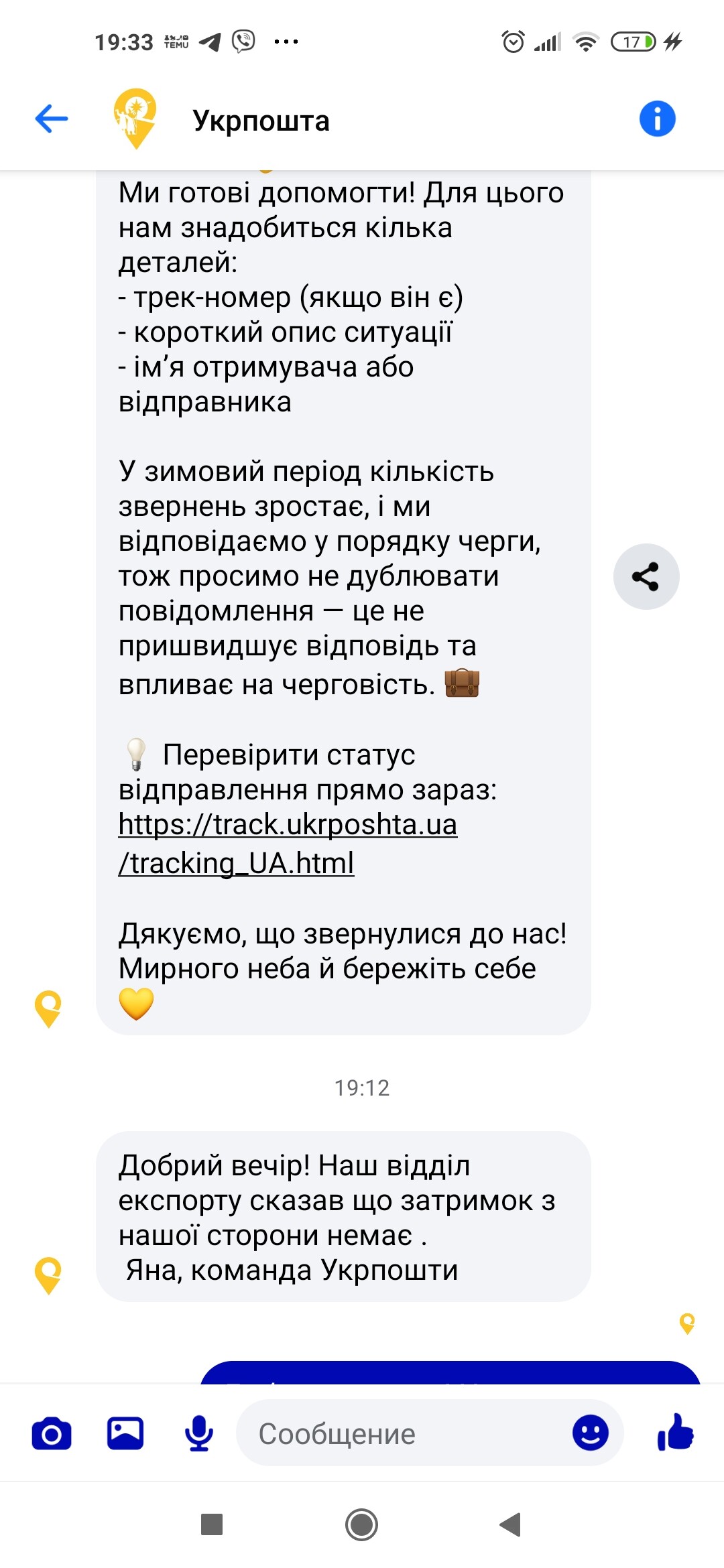Open Укрпошта conversation info
The height and width of the screenshot is (1568, 724).
tap(657, 119)
